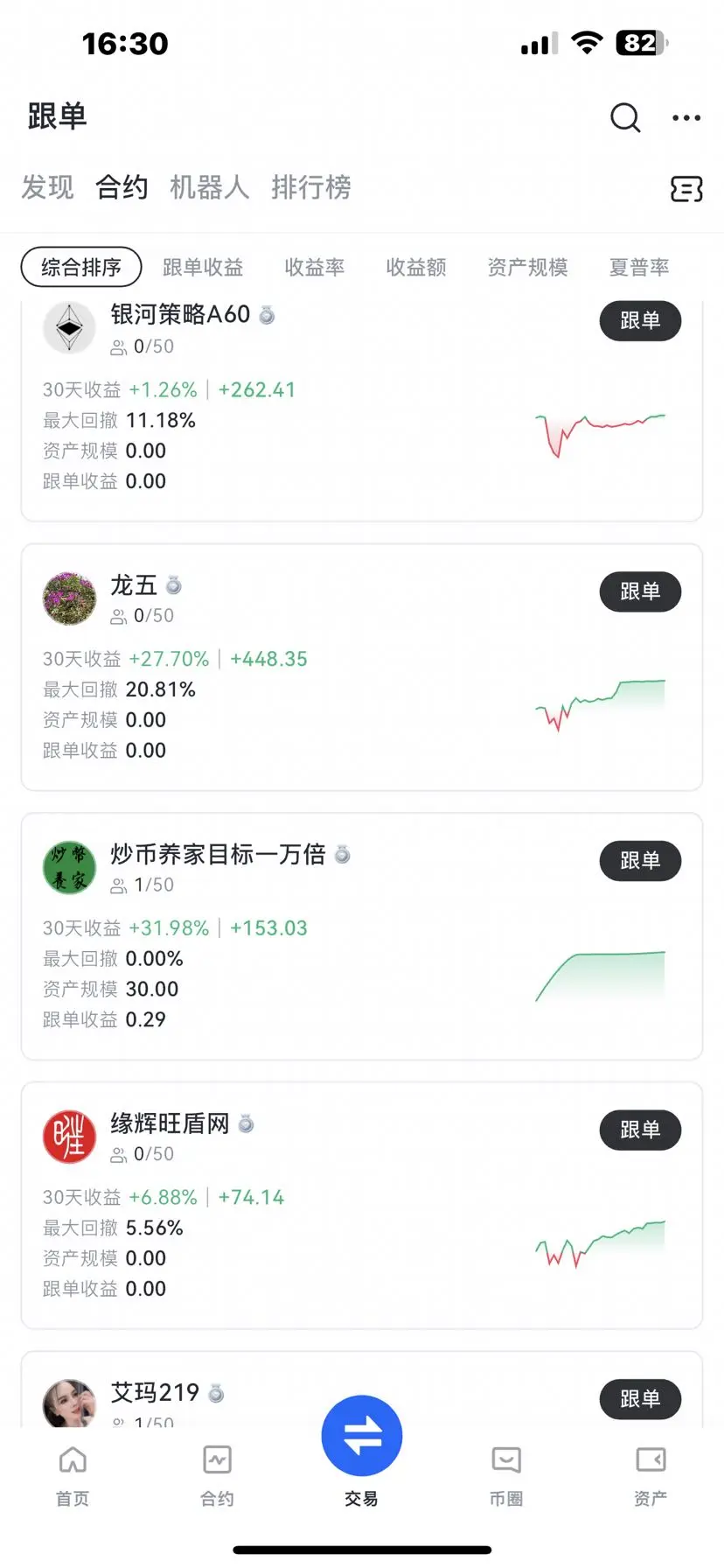This screenshot has width=724, height=1568.
Task: Copy trade 龙五 with the 跟单 button
Action: (x=639, y=591)
